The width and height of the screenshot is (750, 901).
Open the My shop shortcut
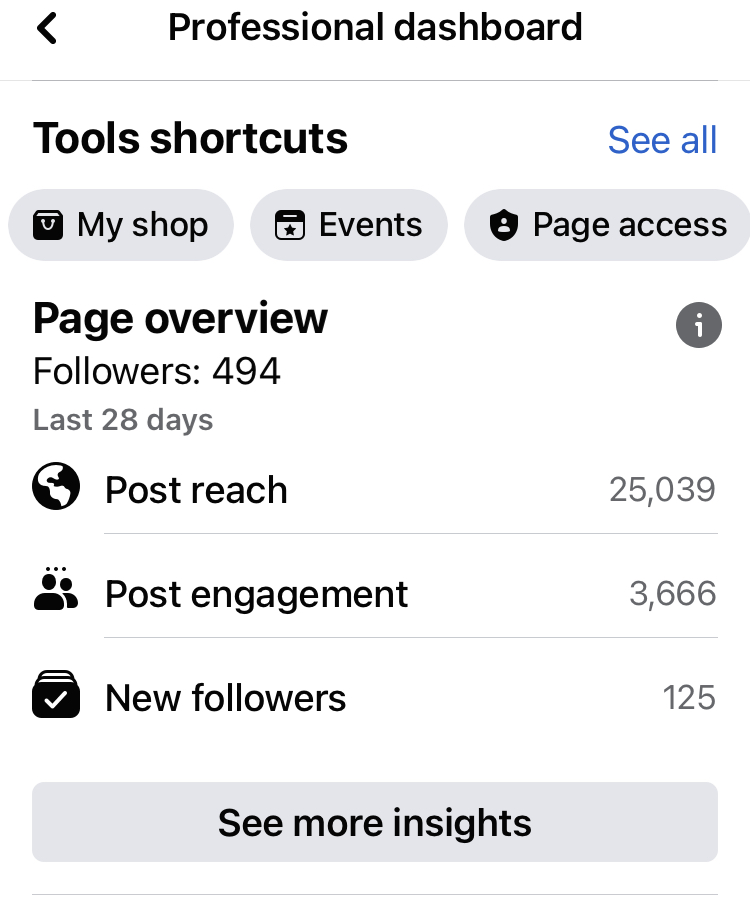[121, 225]
